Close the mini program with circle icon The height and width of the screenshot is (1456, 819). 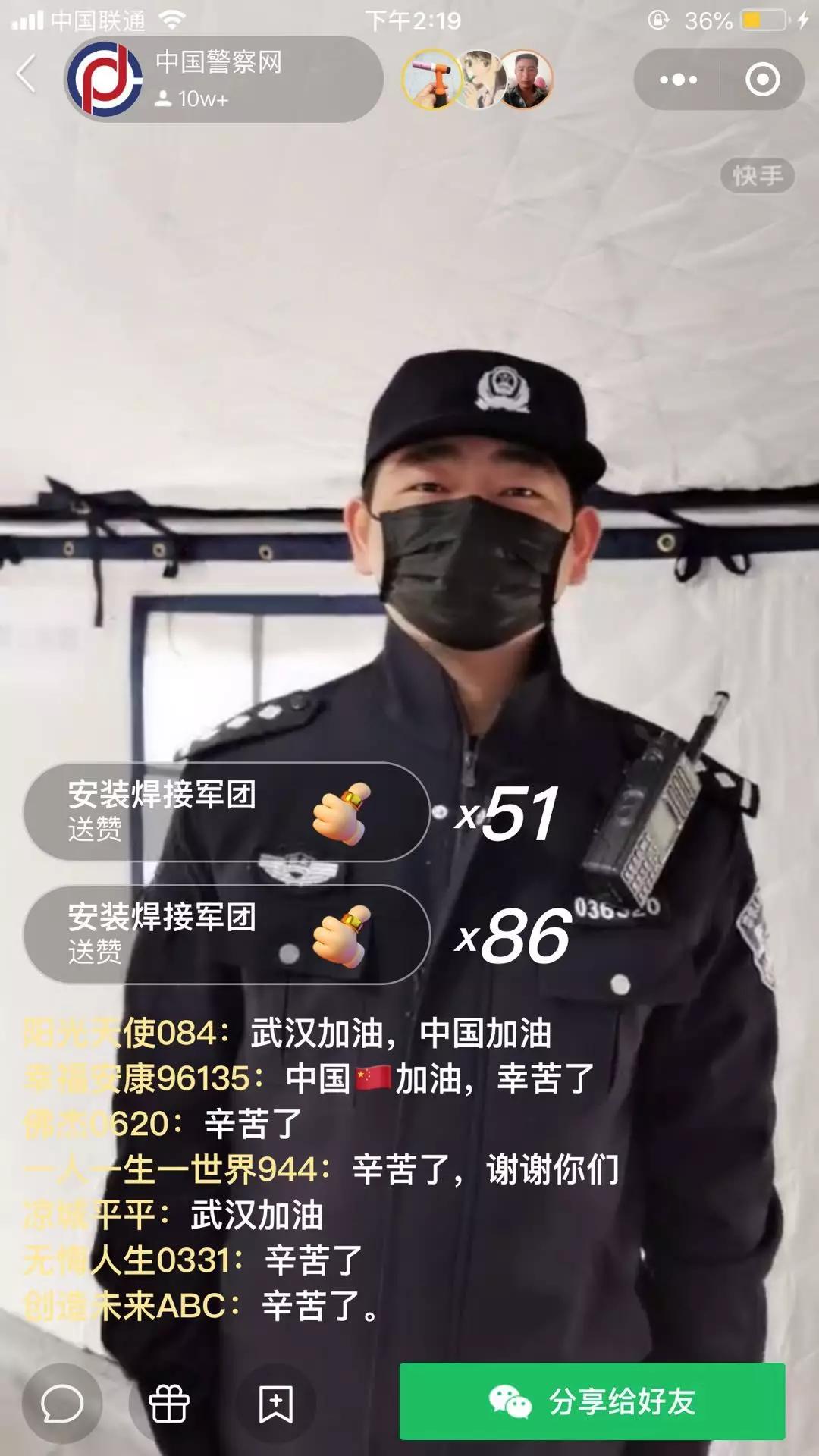(x=762, y=80)
